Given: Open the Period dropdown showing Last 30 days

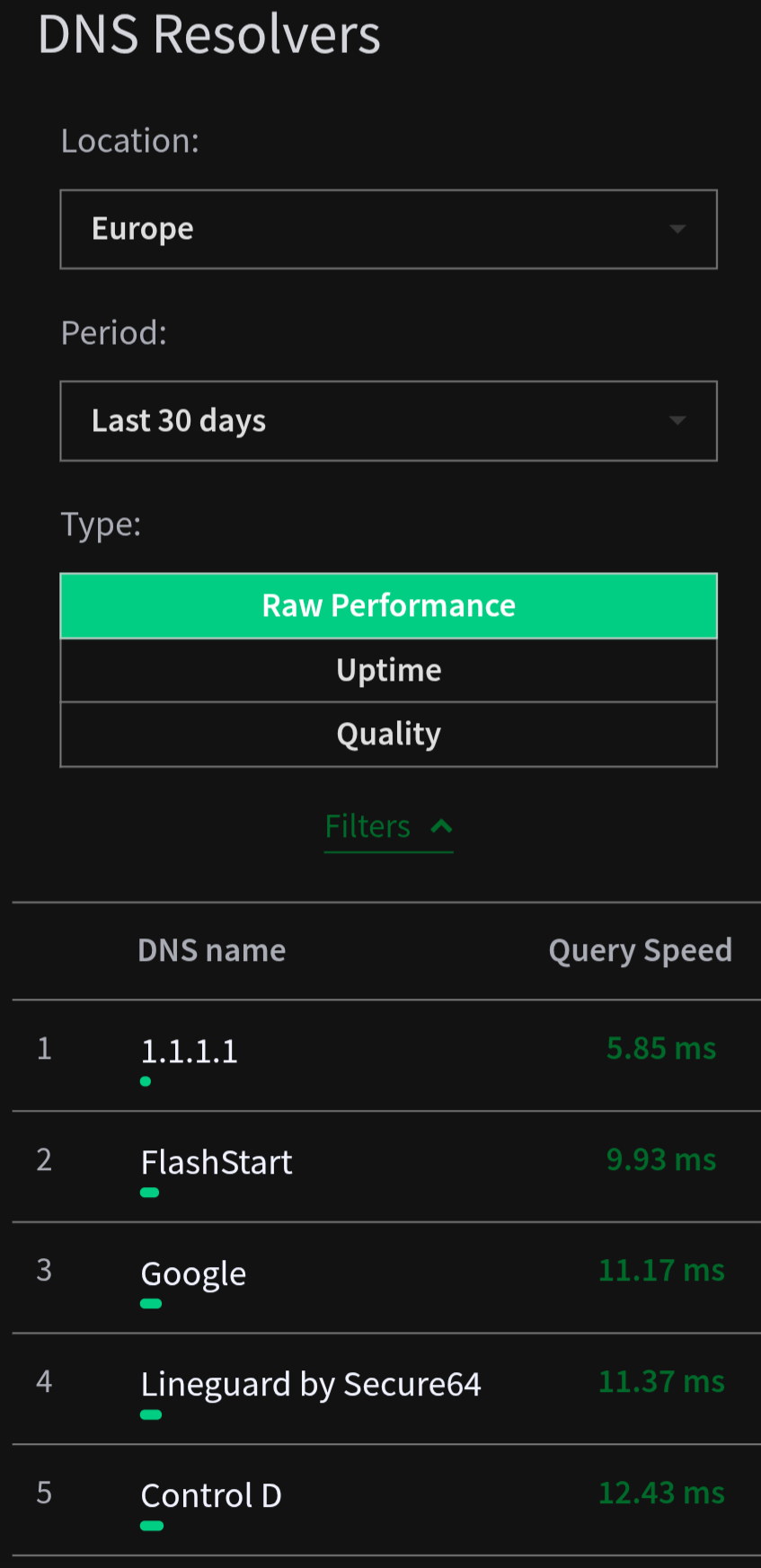Looking at the screenshot, I should click(x=388, y=421).
